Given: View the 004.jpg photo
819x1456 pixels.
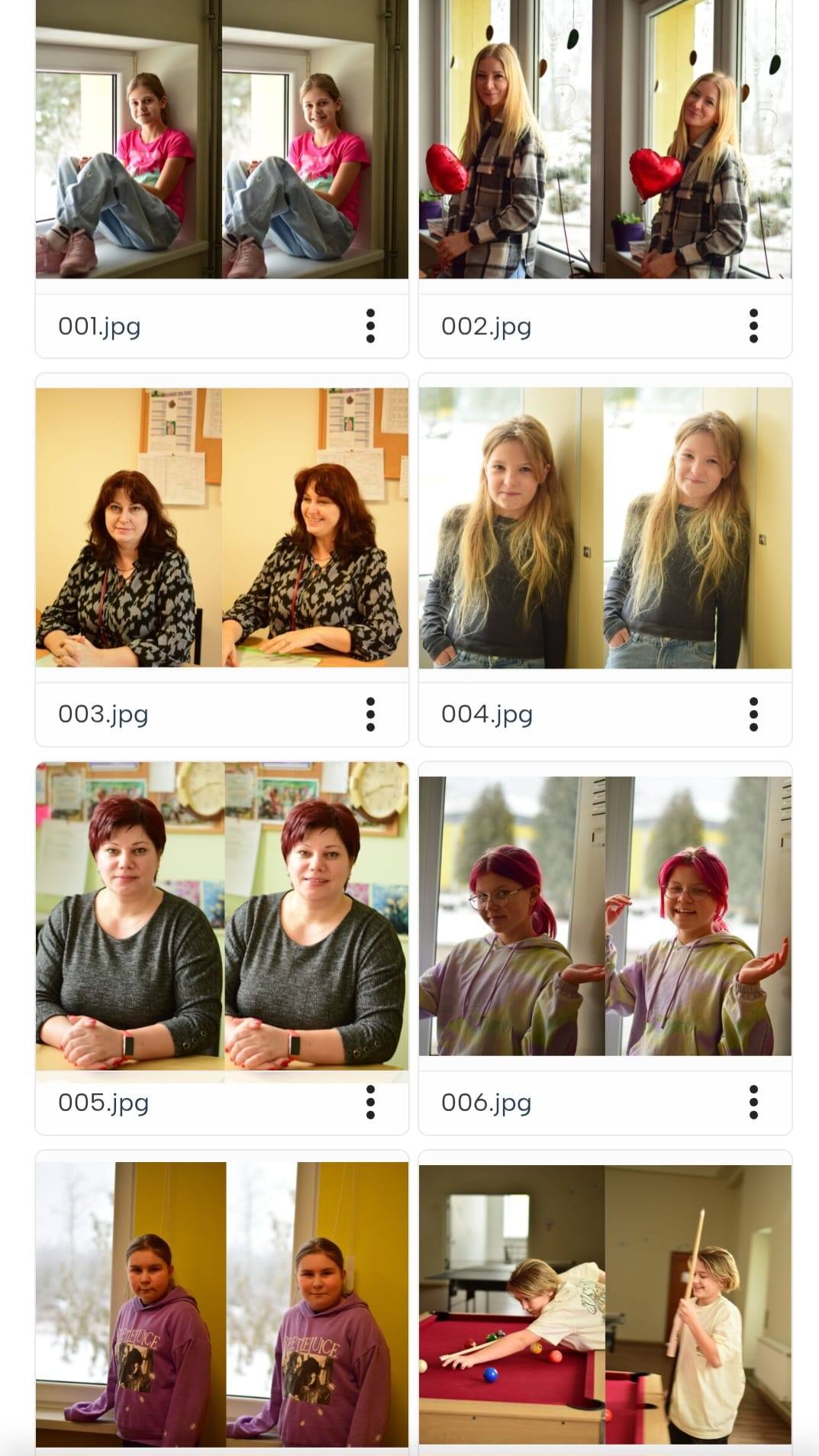Looking at the screenshot, I should click(x=605, y=528).
